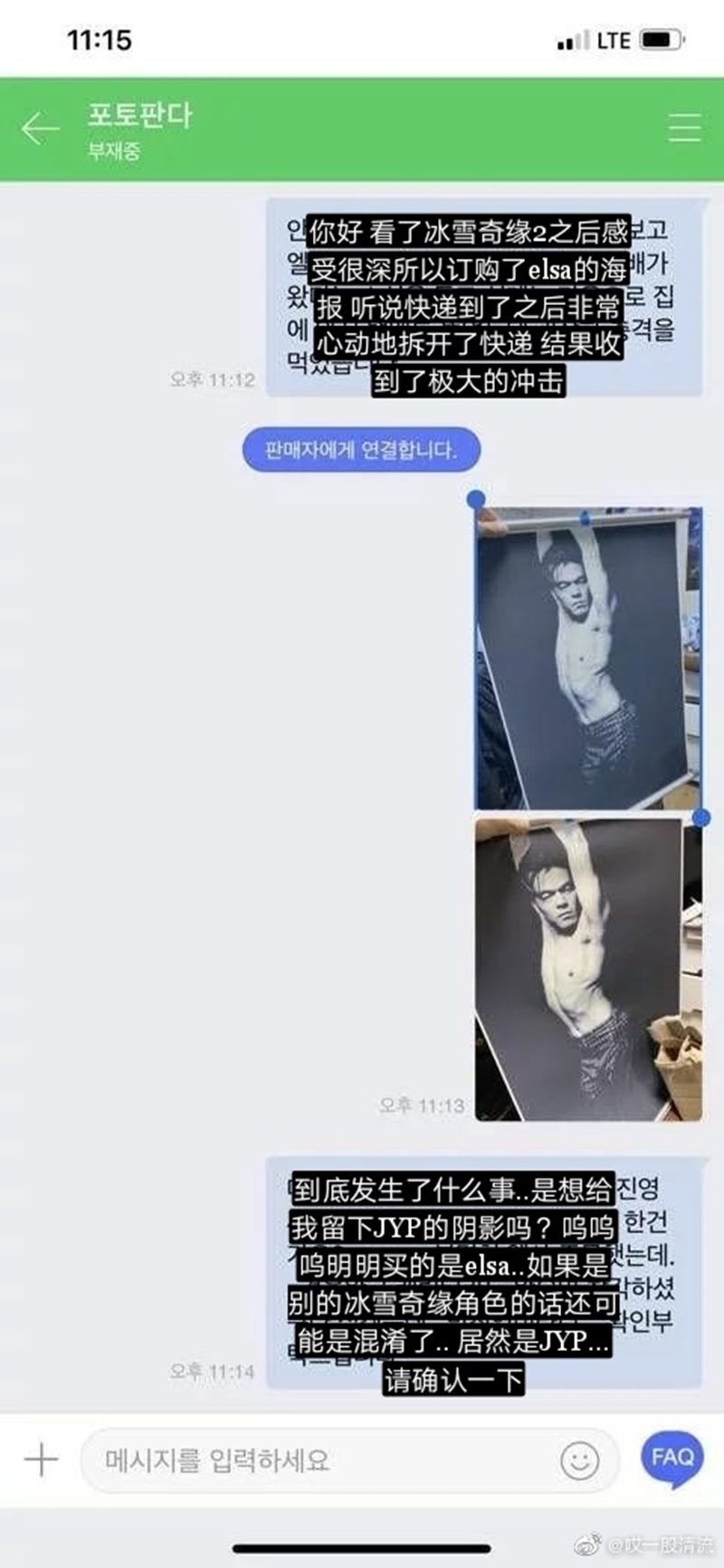This screenshot has width=724, height=1568.
Task: Open the emoji smiley picker
Action: (x=579, y=1459)
